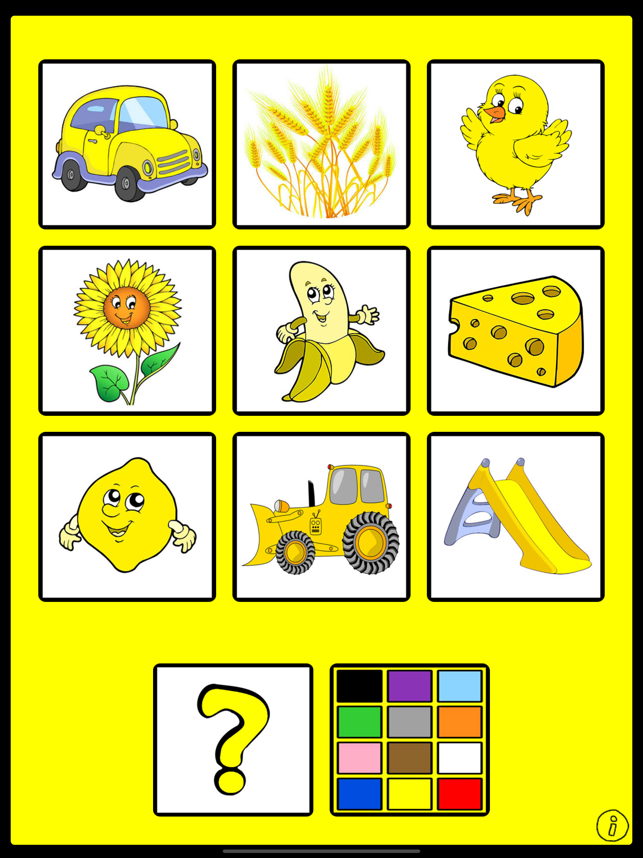Viewport: 643px width, 858px height.
Task: Select the pink color swatch
Action: tap(359, 758)
